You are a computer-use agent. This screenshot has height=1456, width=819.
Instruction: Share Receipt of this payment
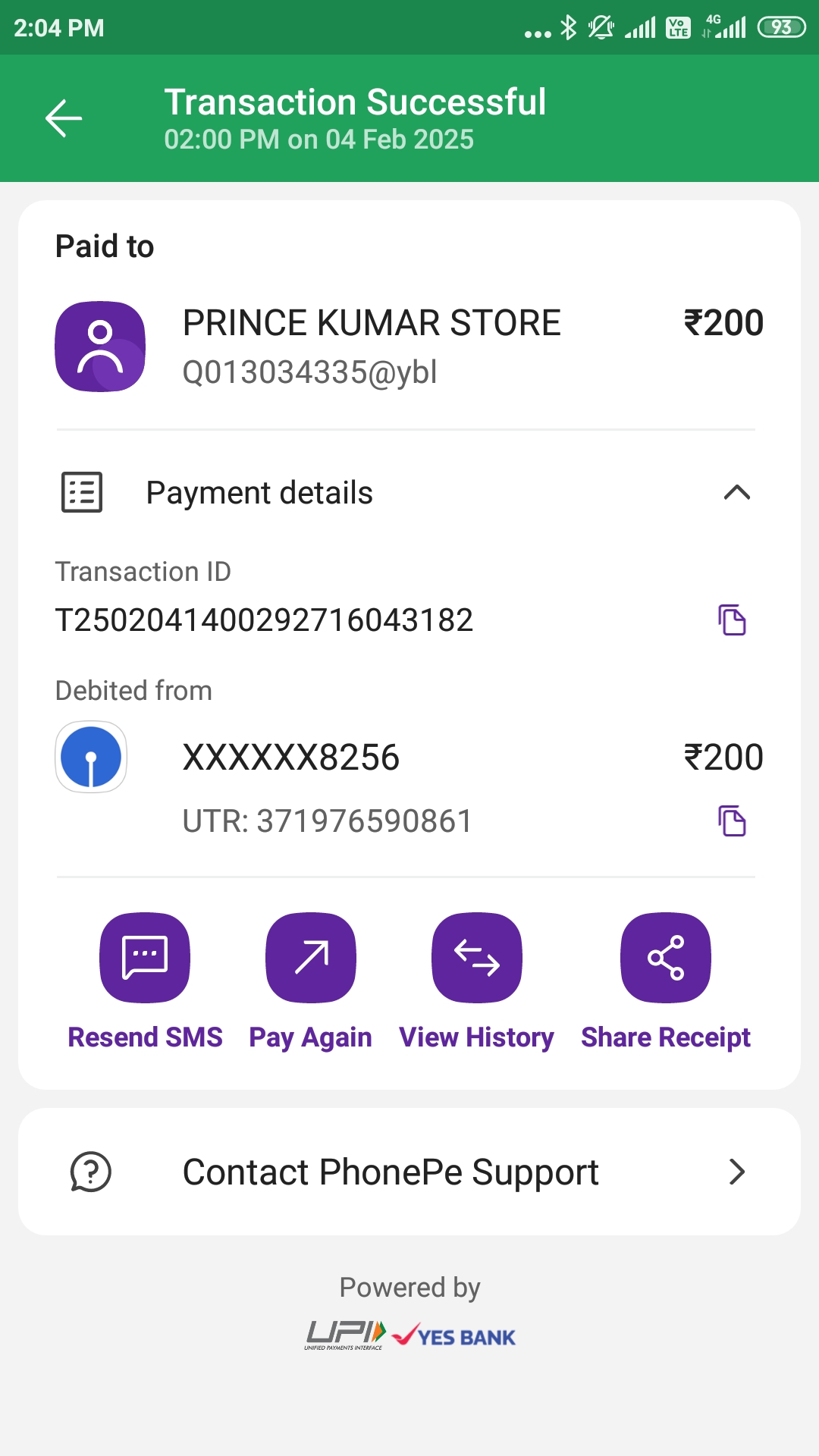665,958
